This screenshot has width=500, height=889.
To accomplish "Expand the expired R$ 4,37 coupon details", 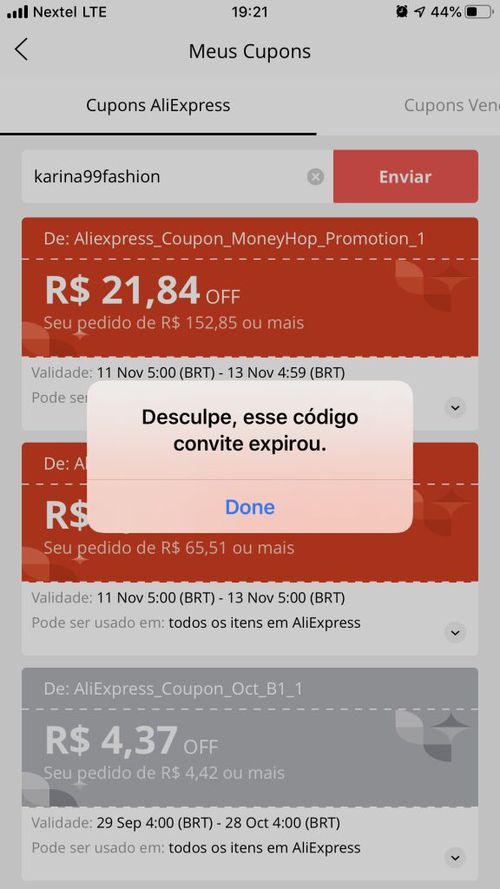I will click(x=455, y=858).
